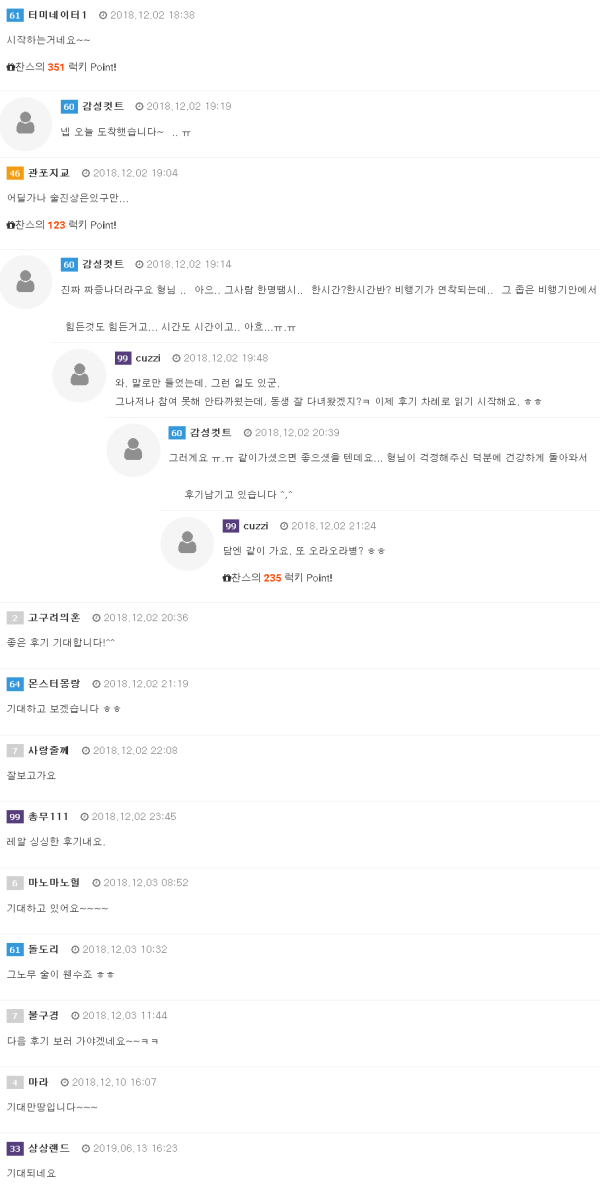Tap 감성컷트's name on the 19:14 reply

click(103, 264)
